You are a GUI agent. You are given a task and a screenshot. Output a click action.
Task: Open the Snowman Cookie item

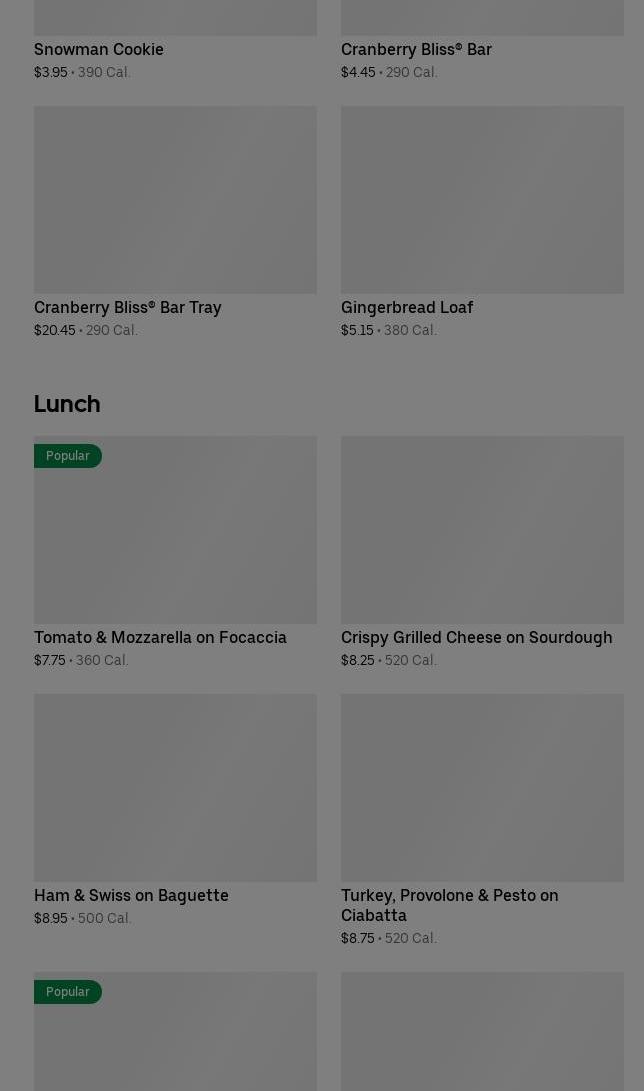99,49
